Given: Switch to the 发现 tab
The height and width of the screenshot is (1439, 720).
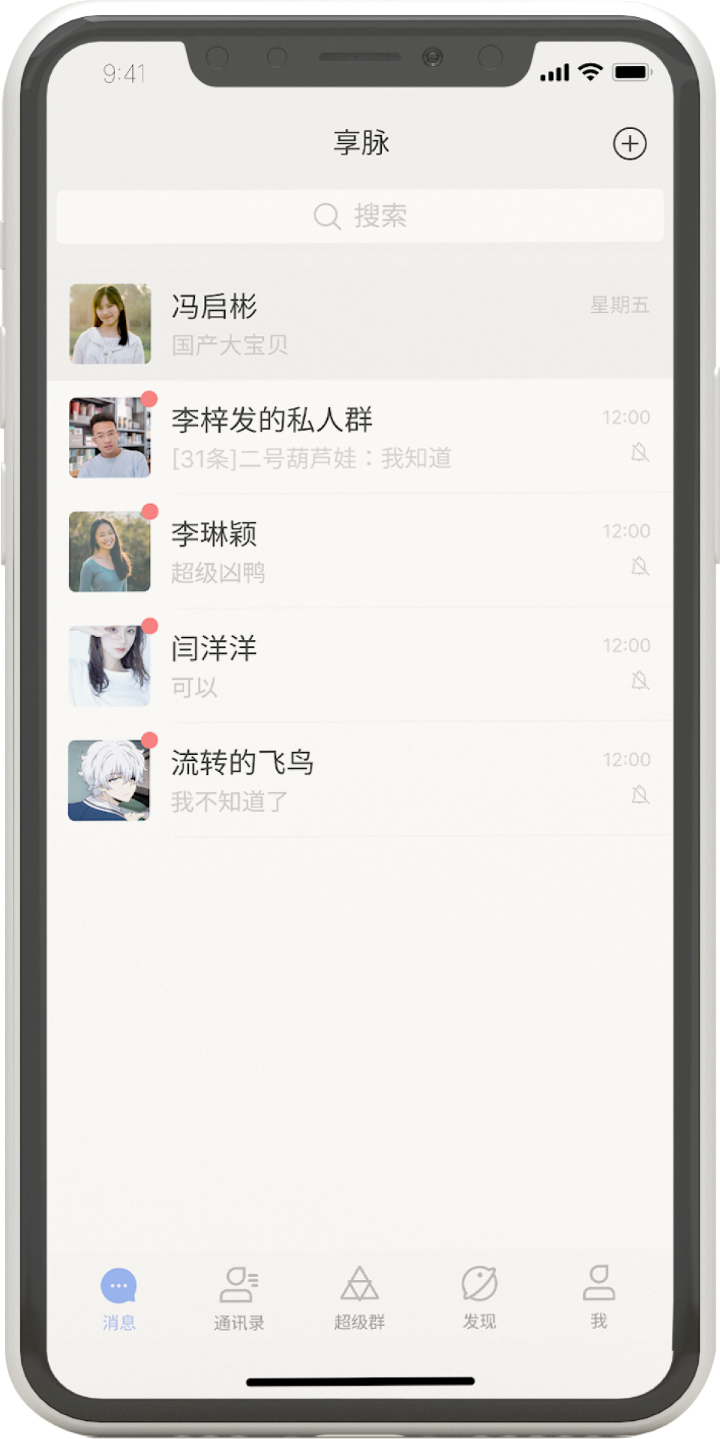Looking at the screenshot, I should 479,1297.
